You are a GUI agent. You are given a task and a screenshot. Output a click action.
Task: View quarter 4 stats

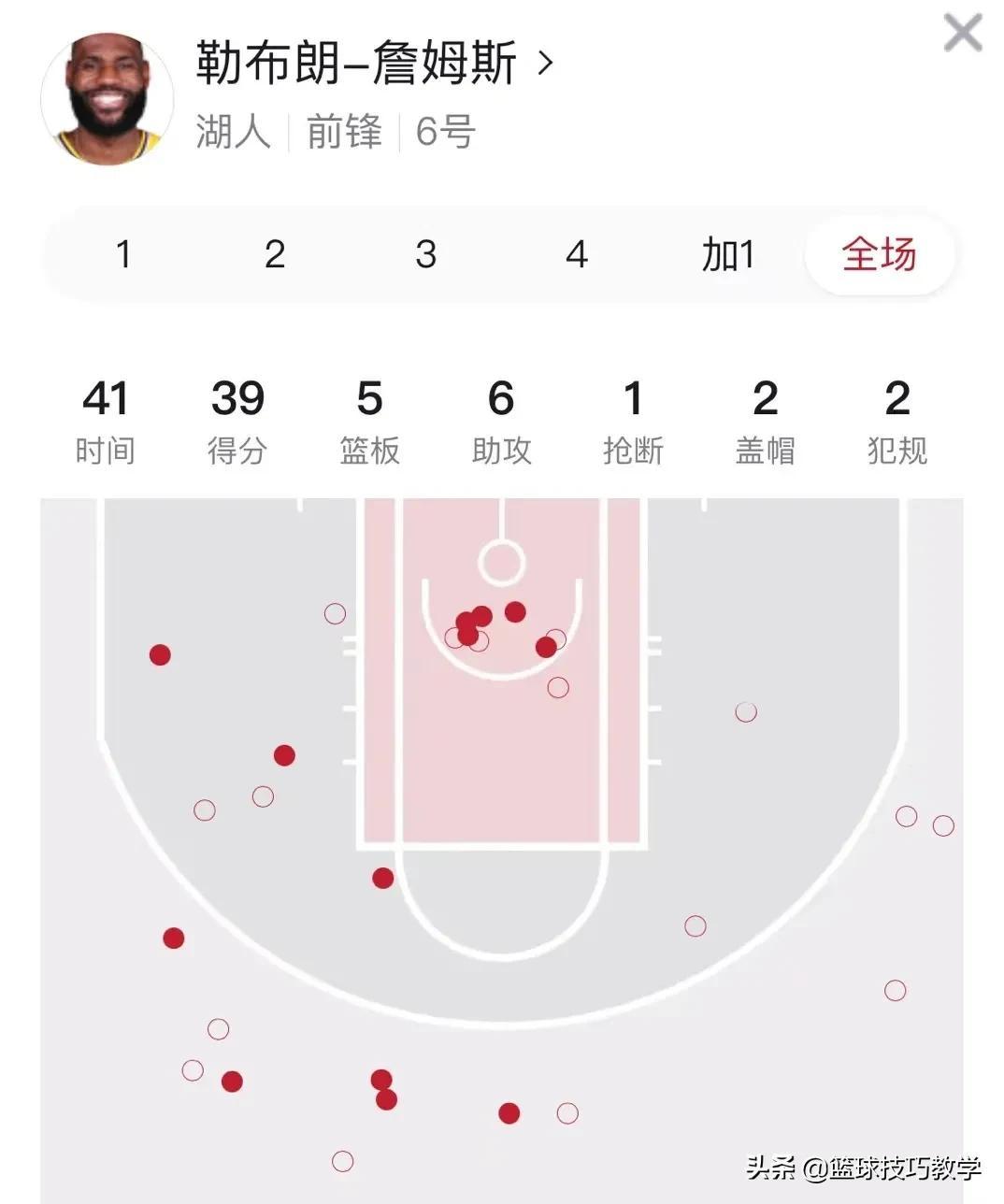click(577, 254)
